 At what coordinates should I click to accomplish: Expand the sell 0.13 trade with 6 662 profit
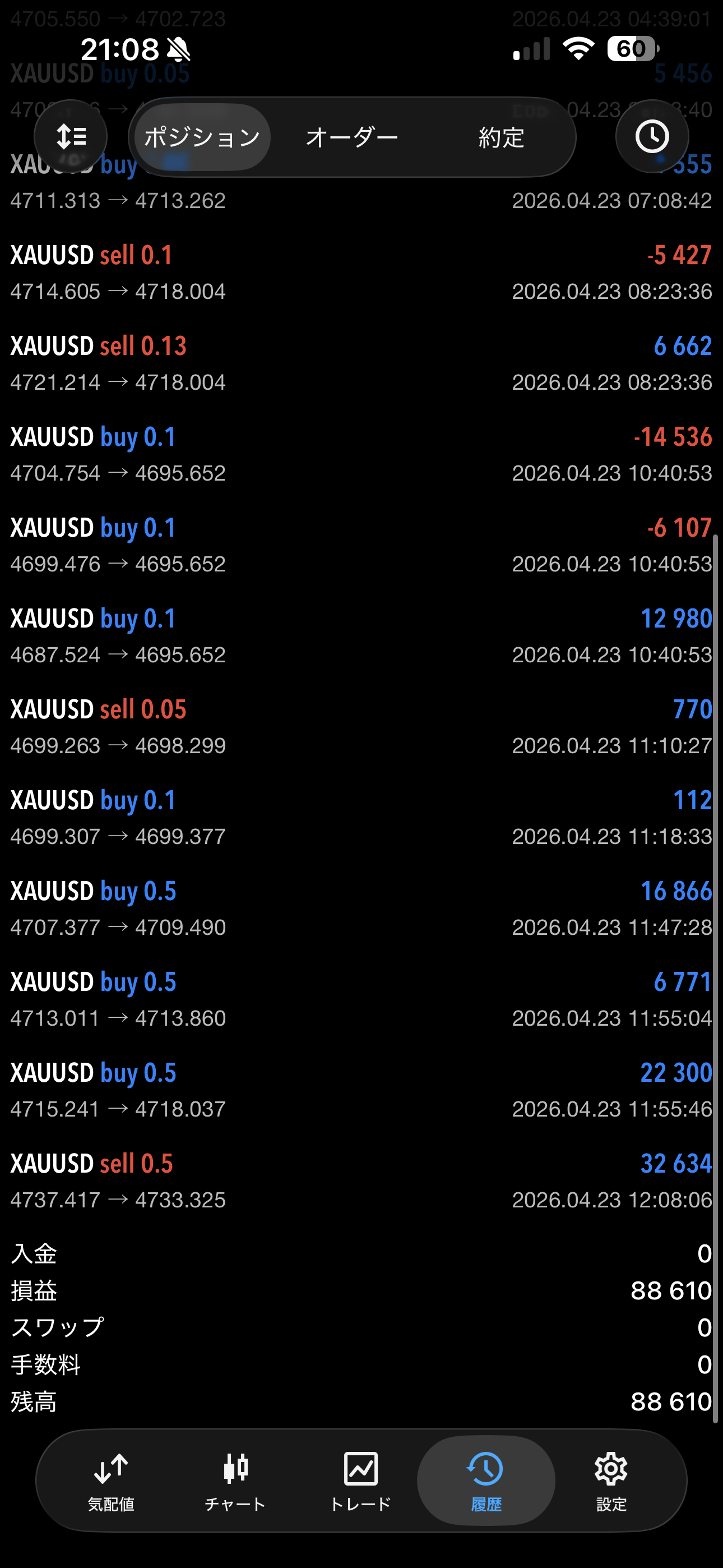point(361,363)
